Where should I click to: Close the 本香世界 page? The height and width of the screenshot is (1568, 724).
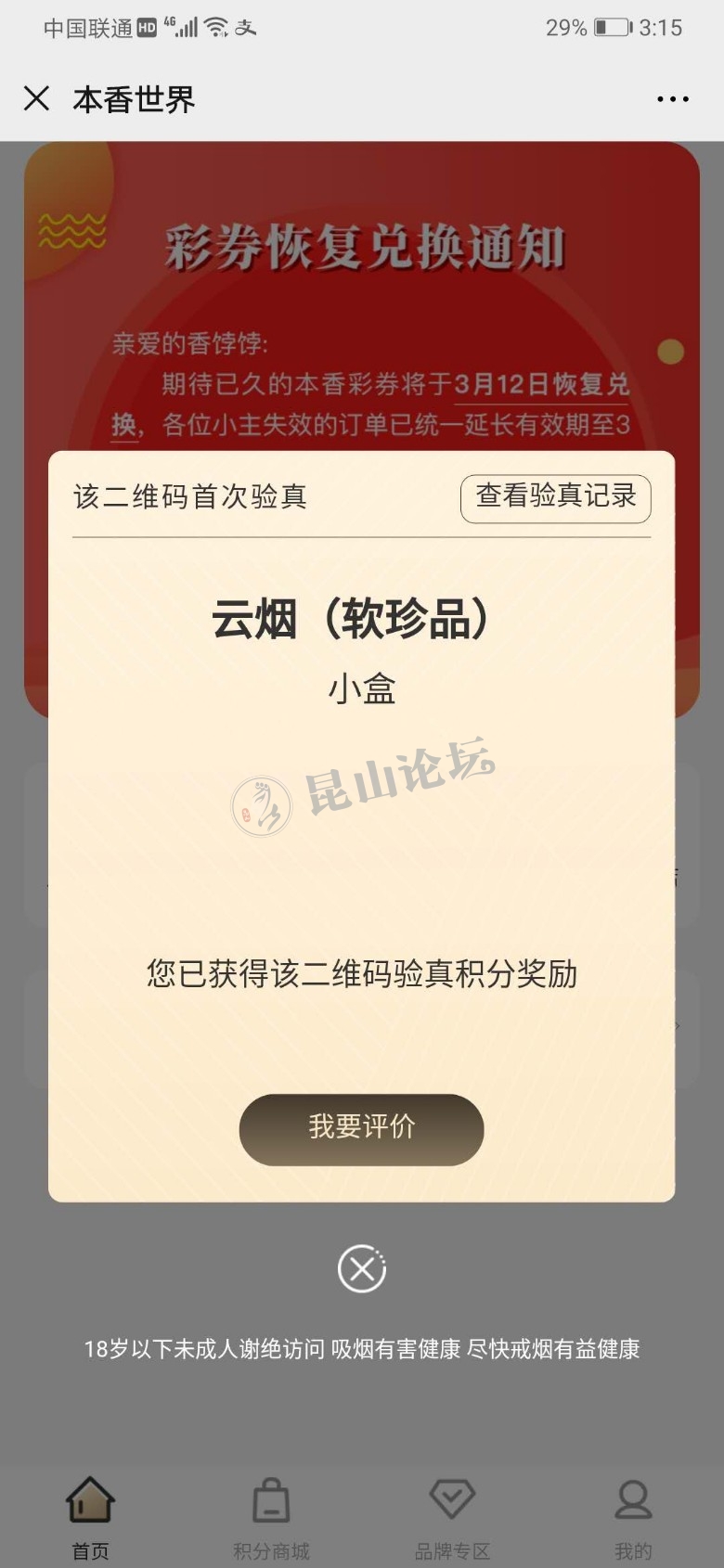tap(36, 98)
